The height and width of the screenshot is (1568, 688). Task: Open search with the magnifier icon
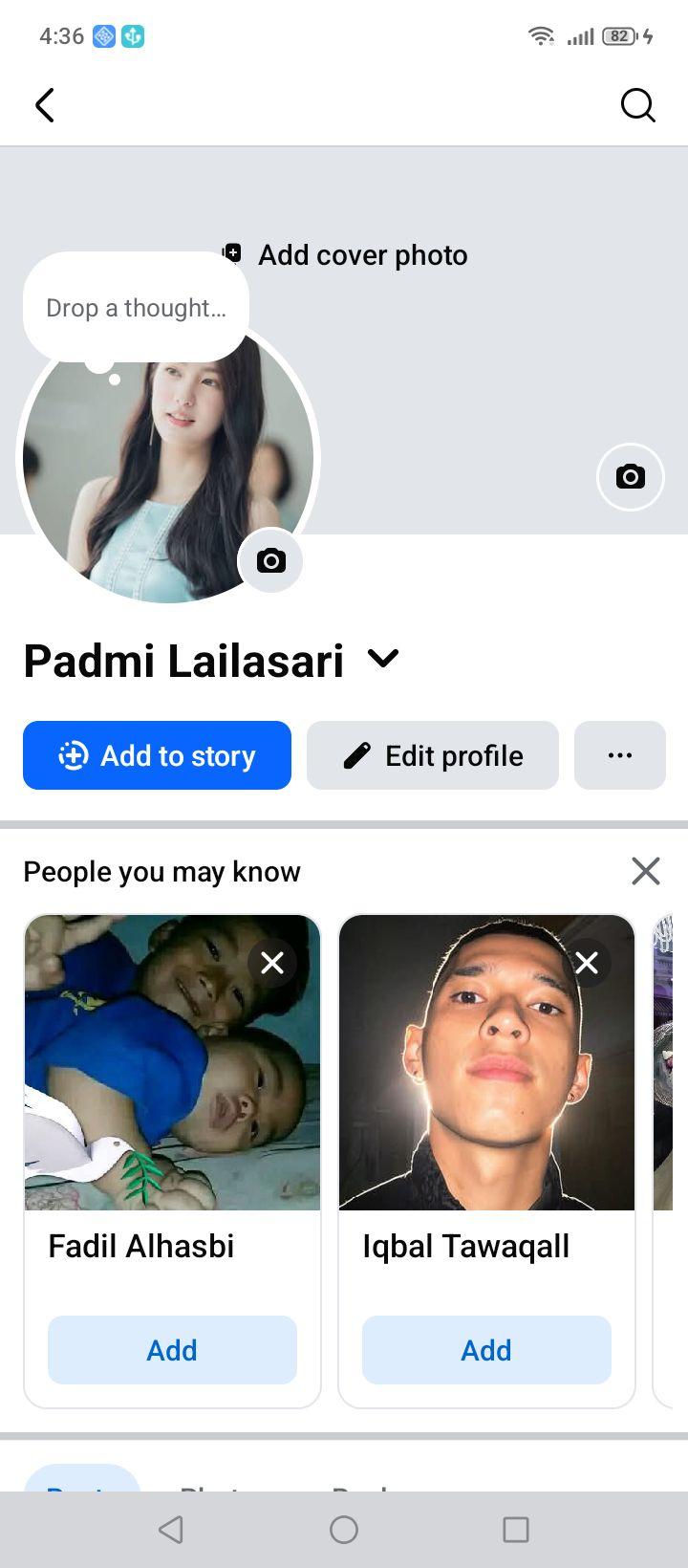tap(637, 105)
